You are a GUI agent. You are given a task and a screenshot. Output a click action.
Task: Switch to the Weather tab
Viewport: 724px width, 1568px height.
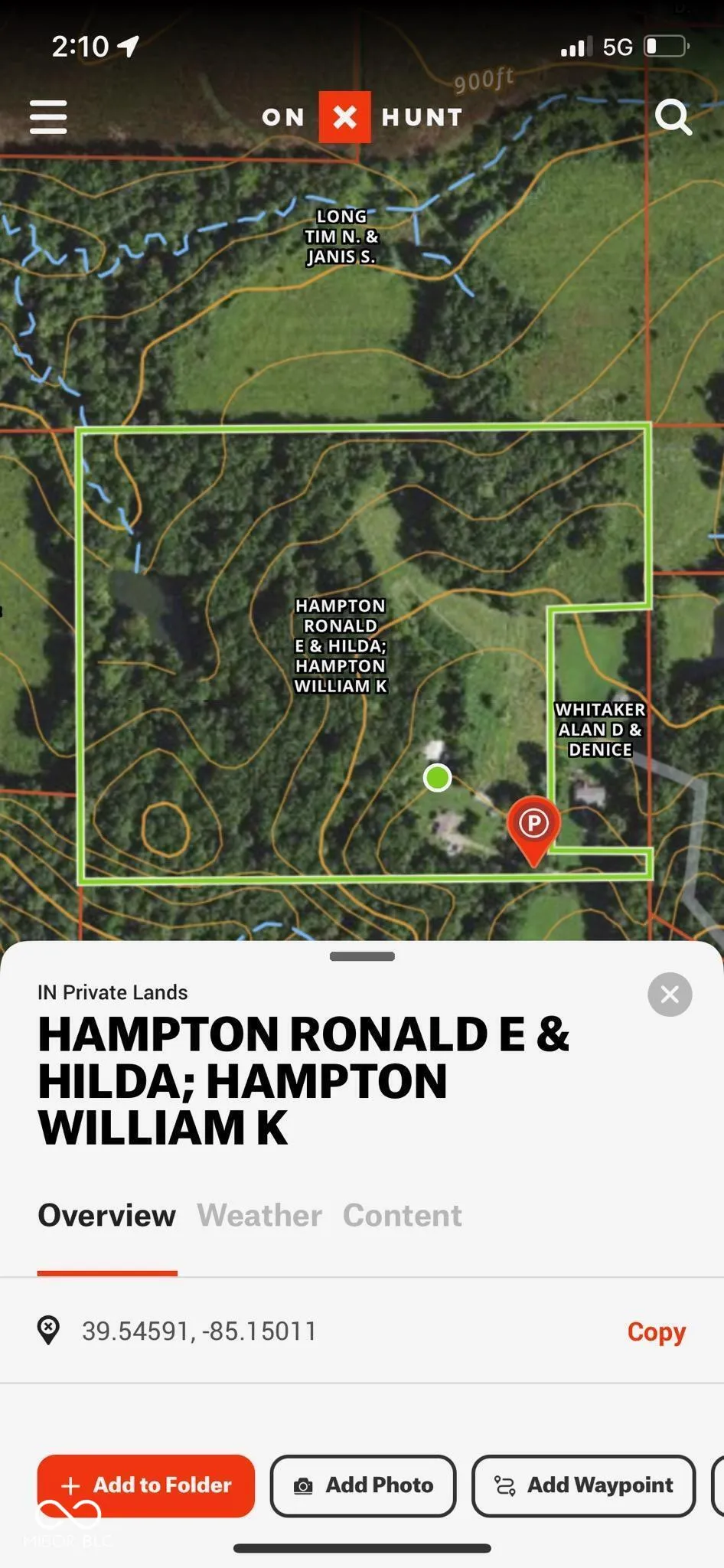[259, 1215]
